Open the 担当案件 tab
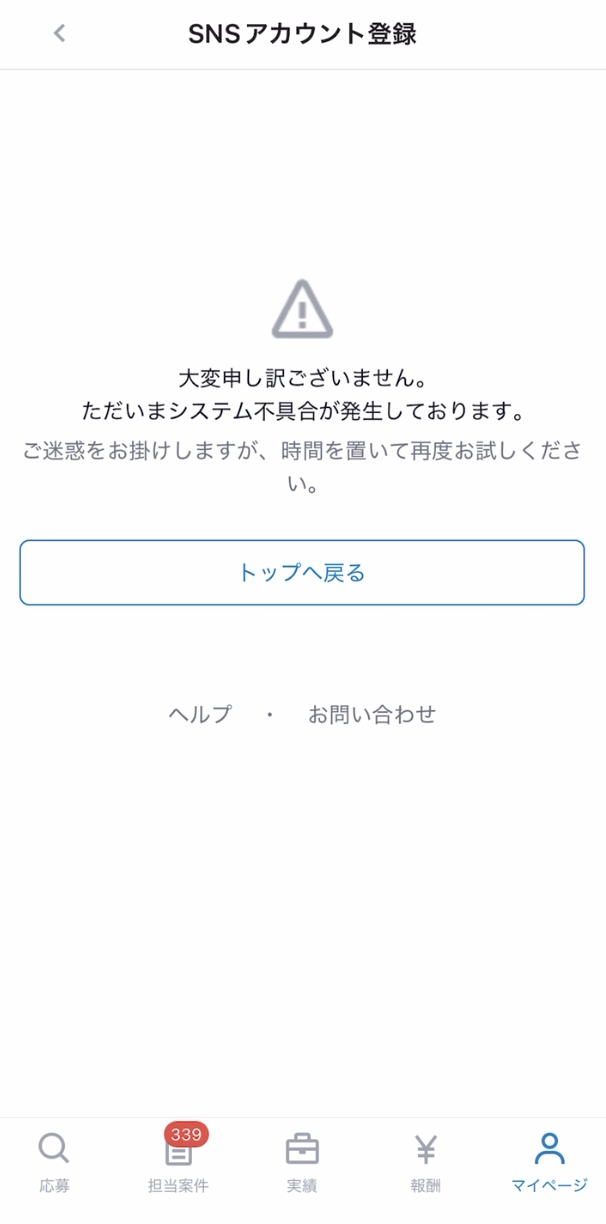606x1224 pixels. click(178, 1162)
